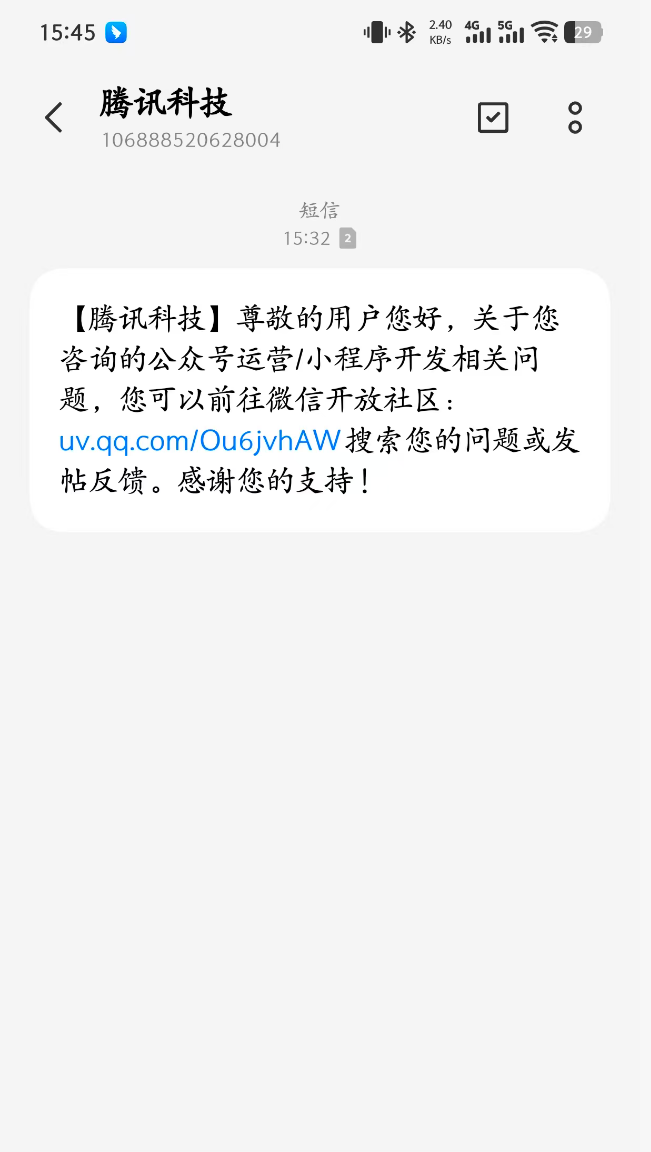Tap the multi-select checkbox icon
651x1152 pixels.
(493, 118)
